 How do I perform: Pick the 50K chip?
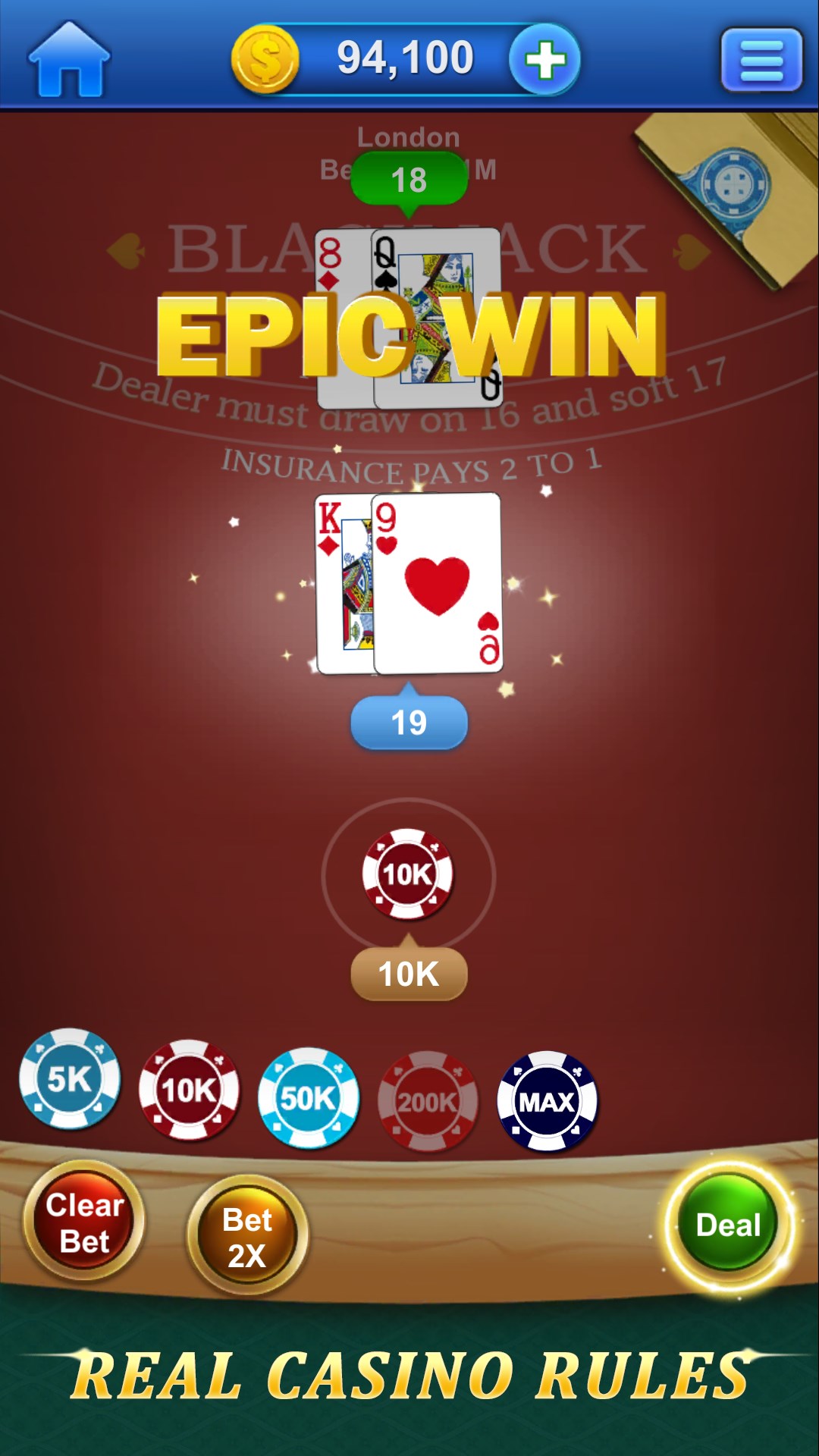pyautogui.click(x=308, y=1097)
